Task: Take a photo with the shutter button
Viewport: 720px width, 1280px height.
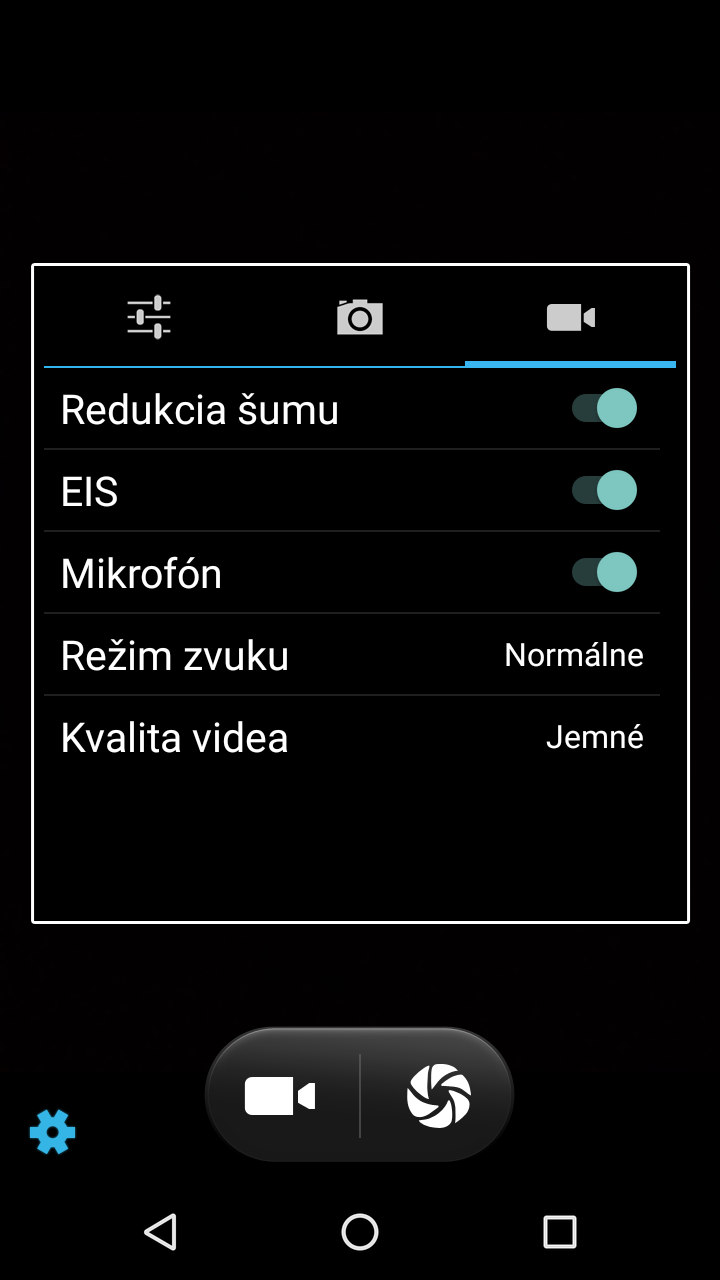Action: point(438,1096)
